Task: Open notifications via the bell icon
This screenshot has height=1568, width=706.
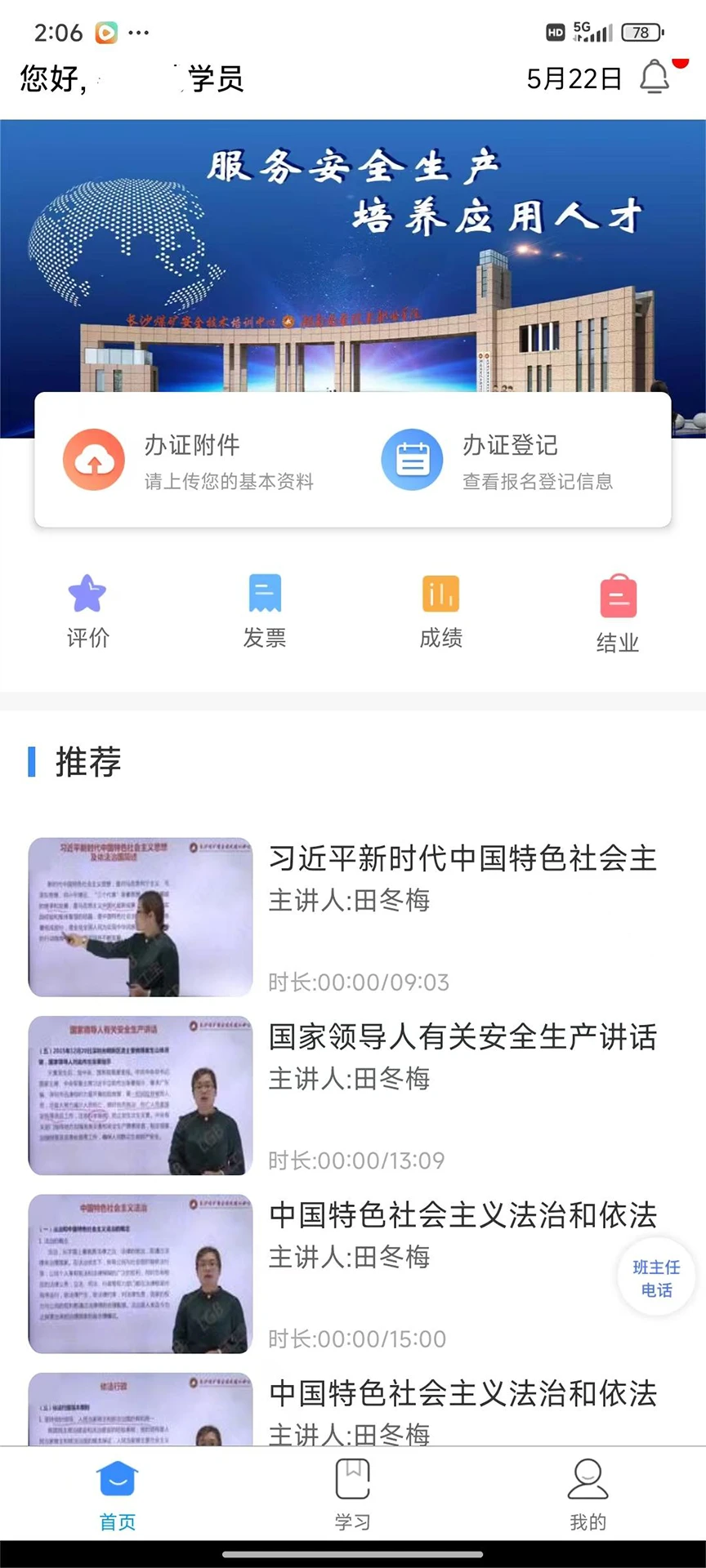Action: pos(655,76)
